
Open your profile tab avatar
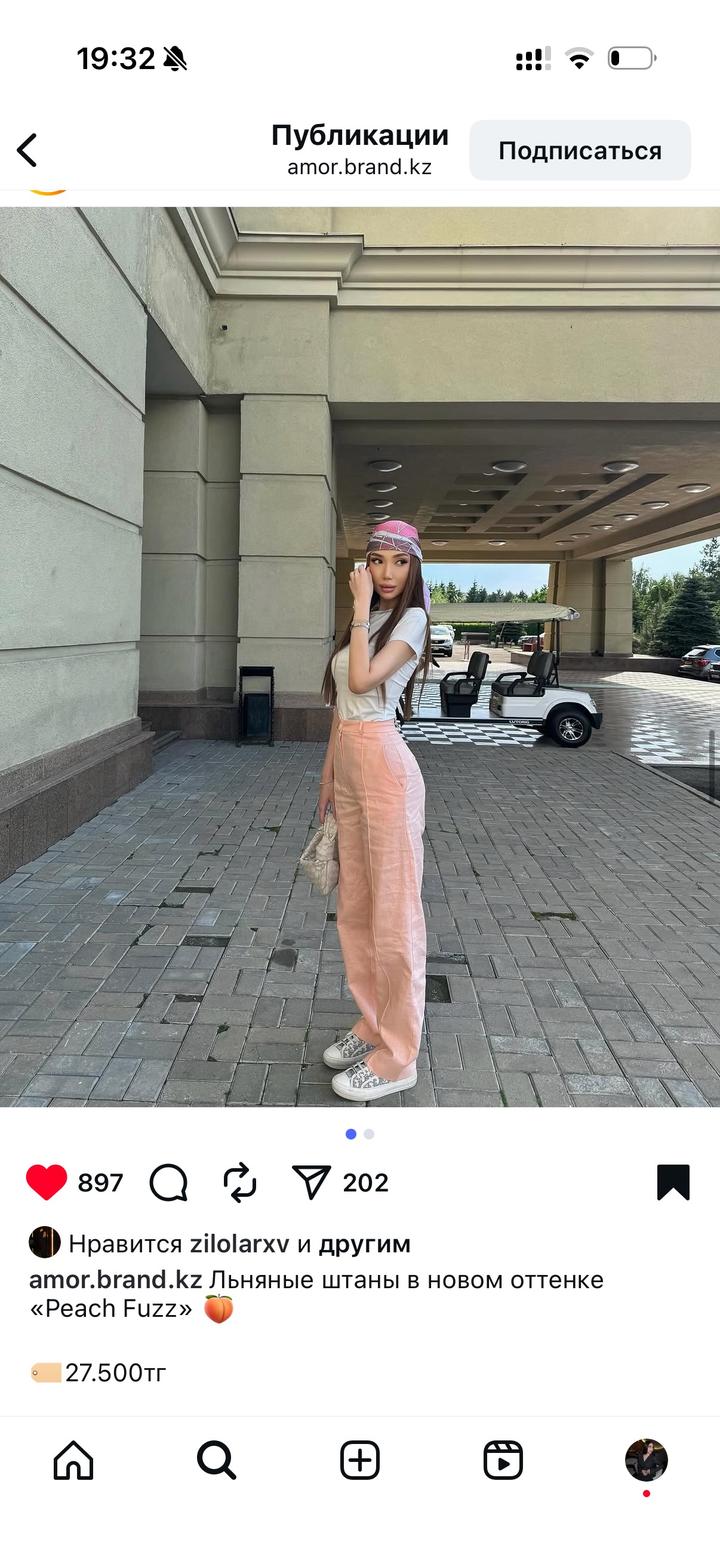pyautogui.click(x=646, y=1460)
